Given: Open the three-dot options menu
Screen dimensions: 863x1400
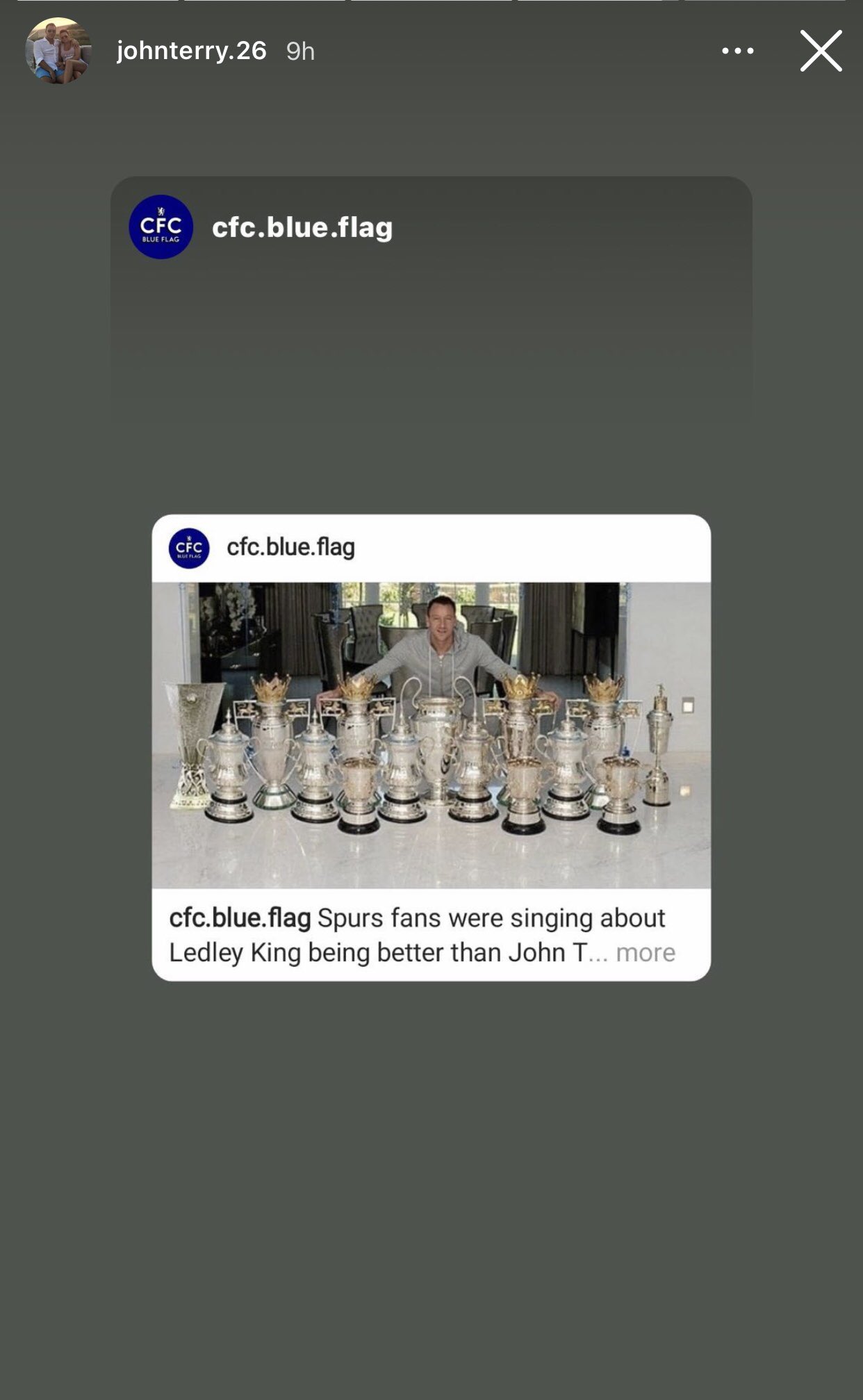Looking at the screenshot, I should (737, 51).
